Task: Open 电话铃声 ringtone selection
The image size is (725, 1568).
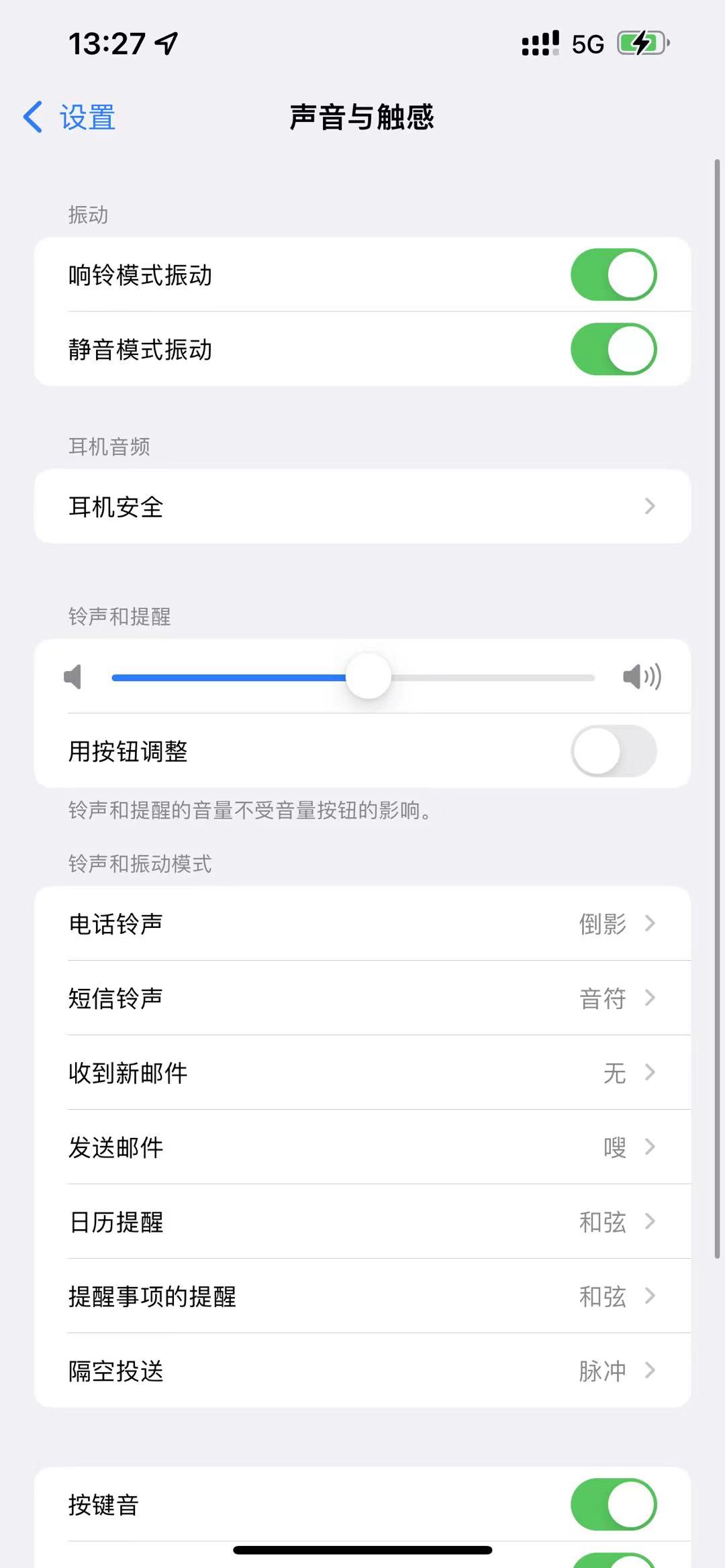Action: (362, 924)
